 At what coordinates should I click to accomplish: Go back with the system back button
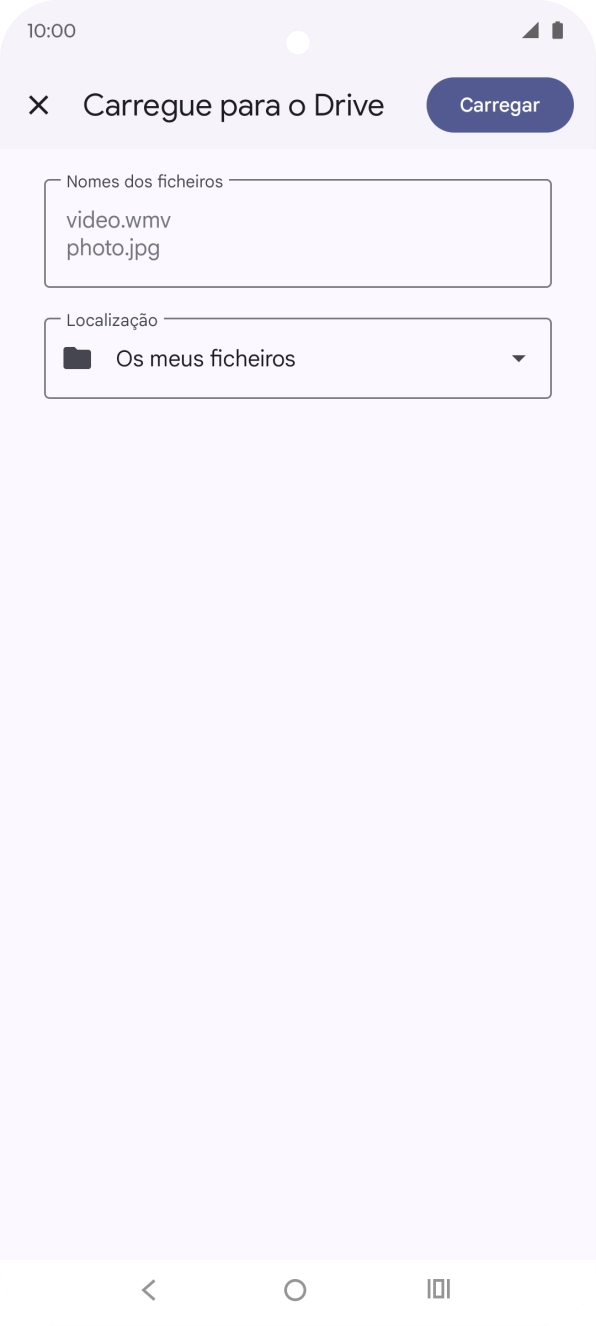coord(149,1289)
